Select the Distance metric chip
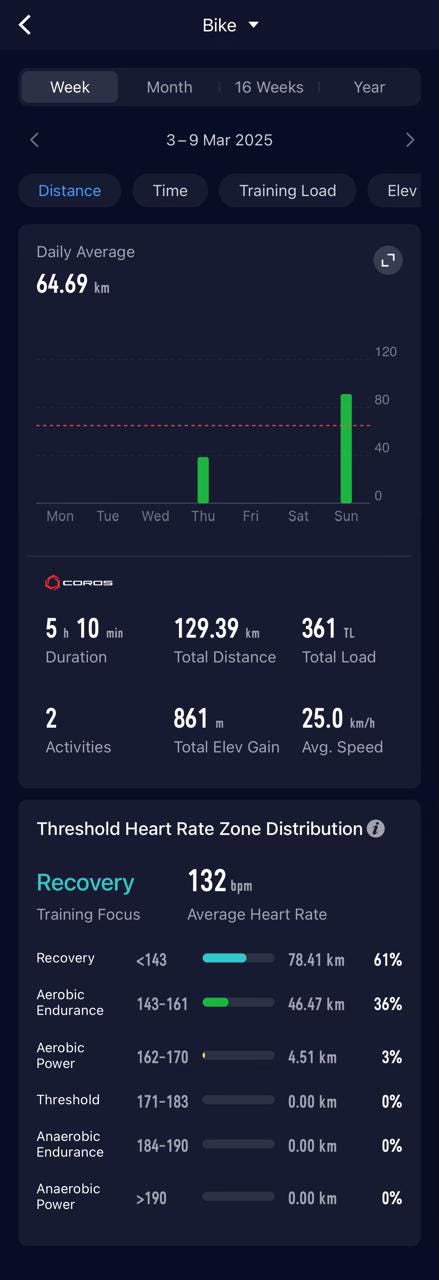This screenshot has height=1280, width=439. pos(70,191)
